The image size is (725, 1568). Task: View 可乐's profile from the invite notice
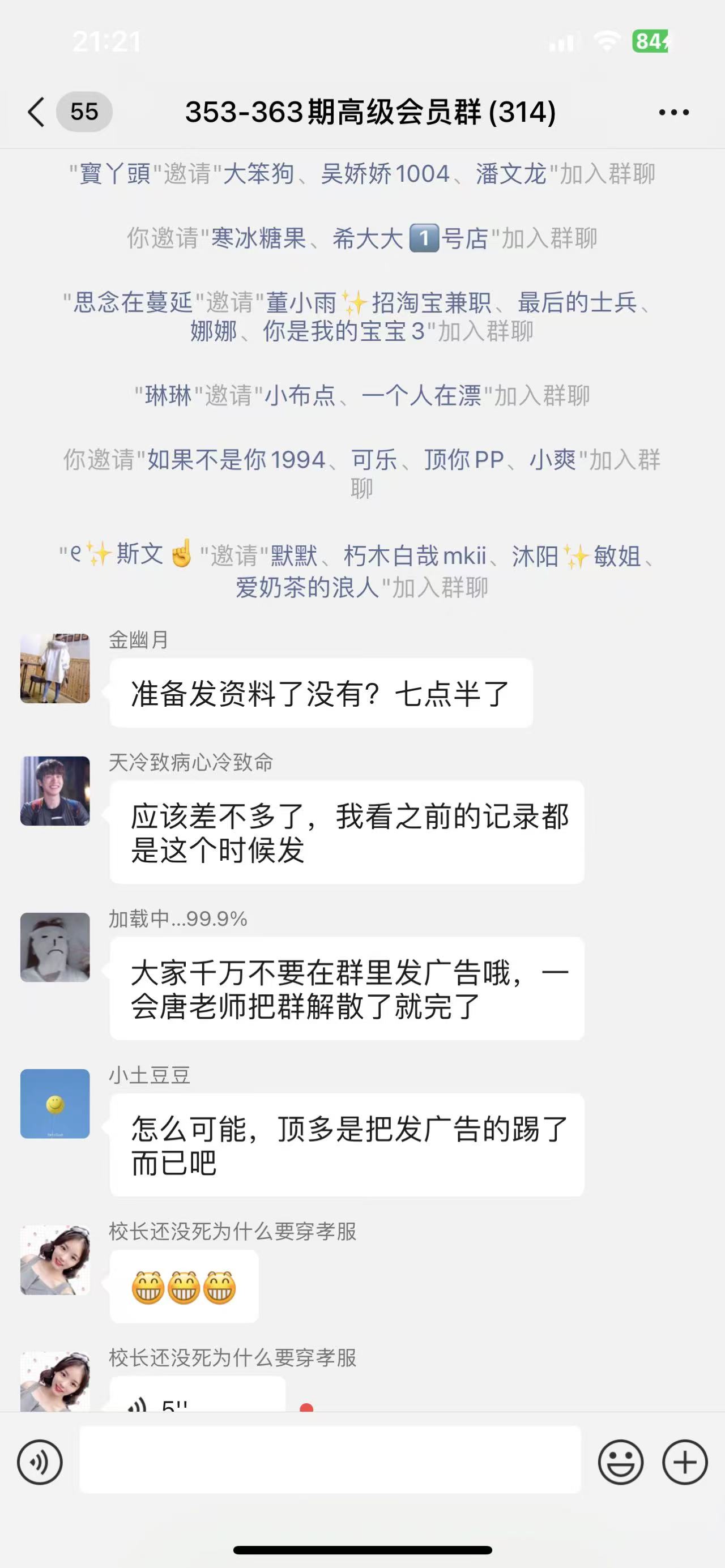(374, 460)
